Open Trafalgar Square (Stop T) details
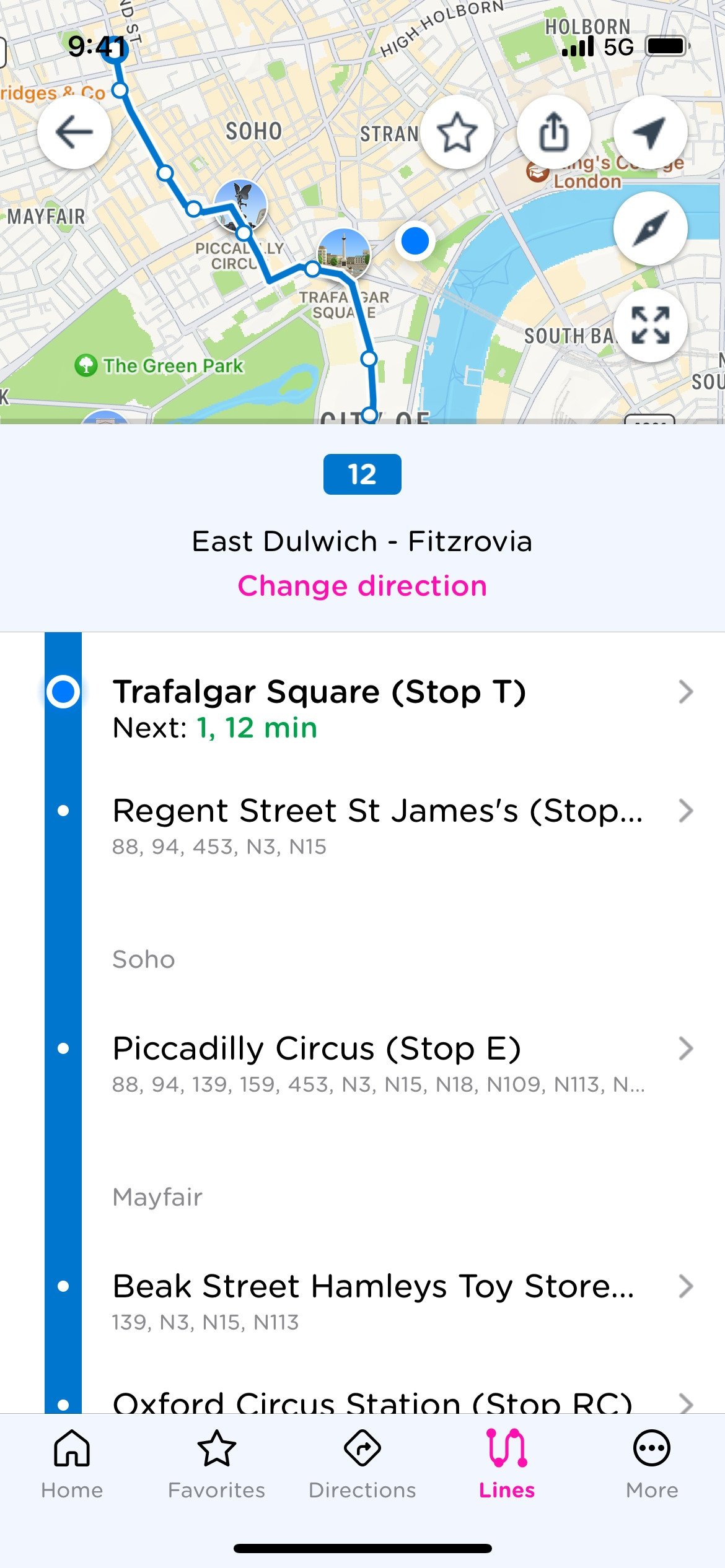 [x=362, y=708]
